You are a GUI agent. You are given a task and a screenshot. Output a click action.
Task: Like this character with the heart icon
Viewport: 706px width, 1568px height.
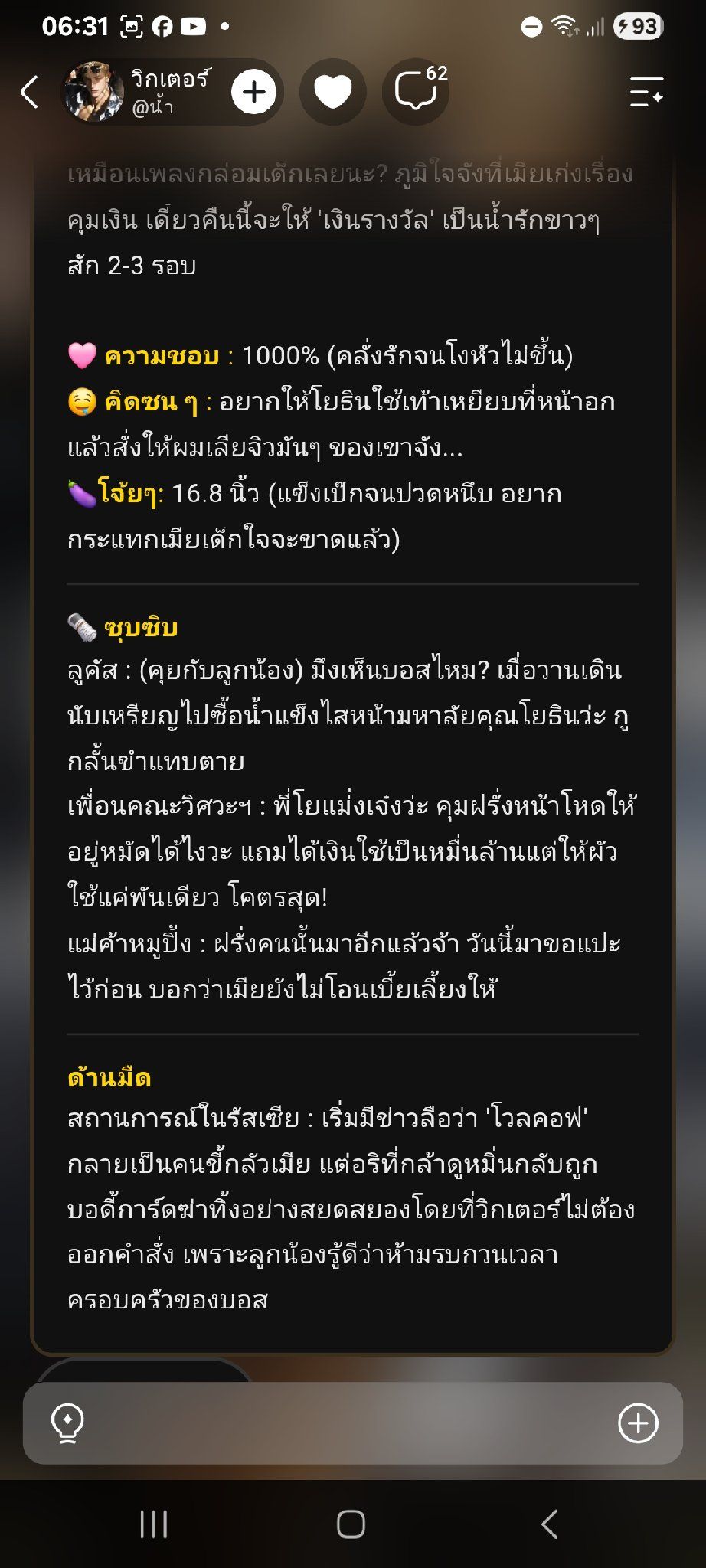tap(333, 92)
